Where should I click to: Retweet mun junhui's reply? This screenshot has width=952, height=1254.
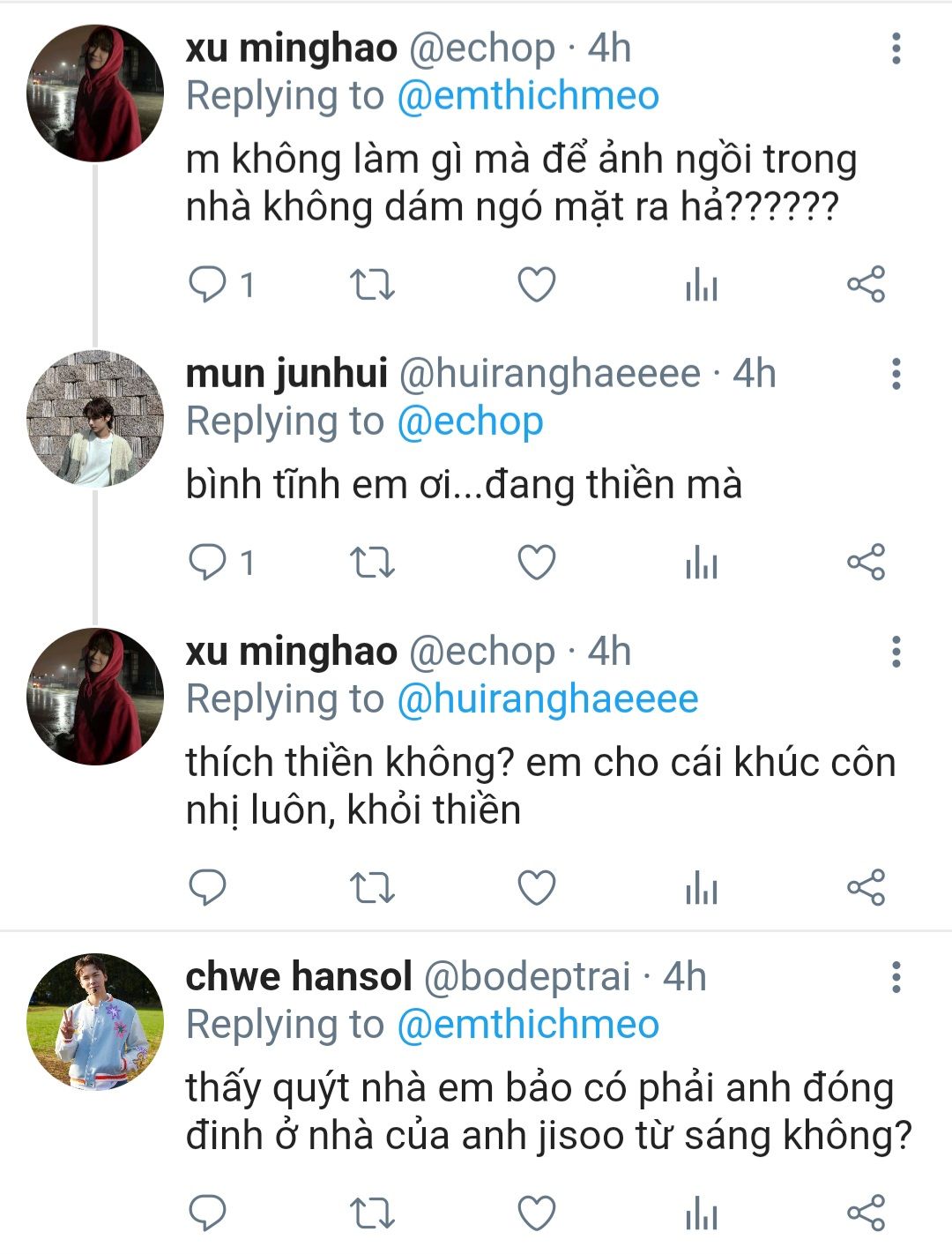(373, 563)
